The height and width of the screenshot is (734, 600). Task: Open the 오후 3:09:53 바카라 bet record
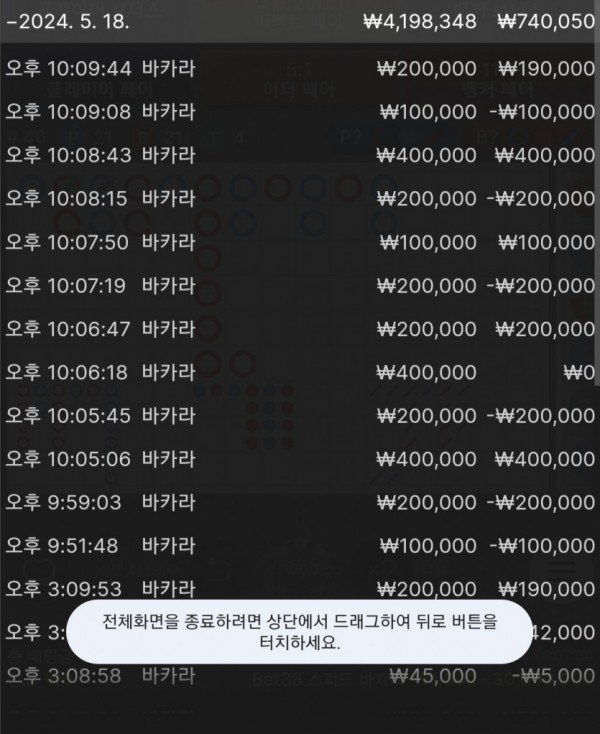tap(300, 589)
